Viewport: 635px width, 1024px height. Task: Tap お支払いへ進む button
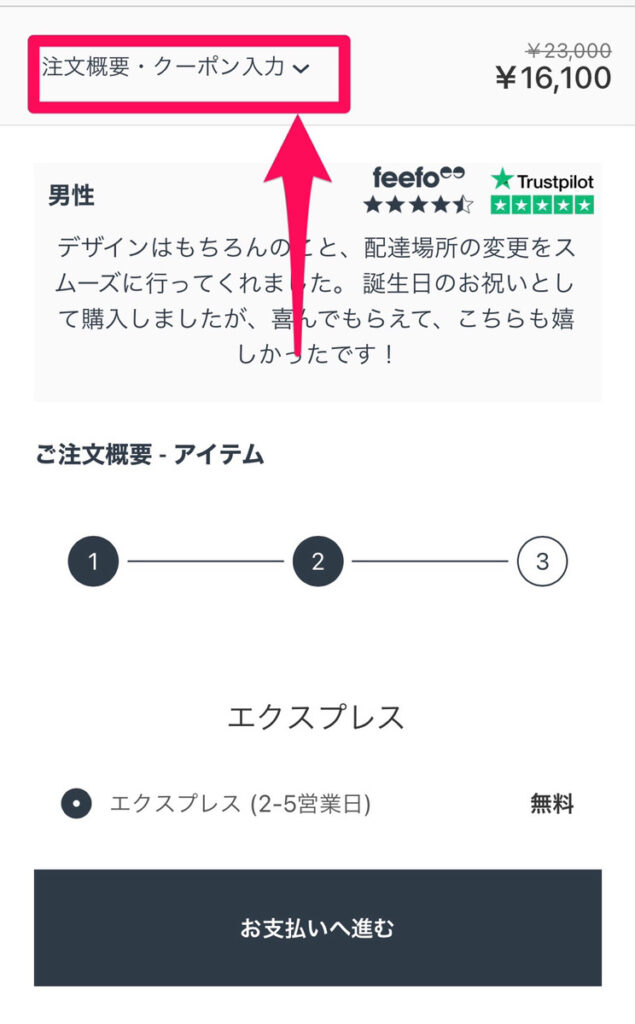click(318, 928)
